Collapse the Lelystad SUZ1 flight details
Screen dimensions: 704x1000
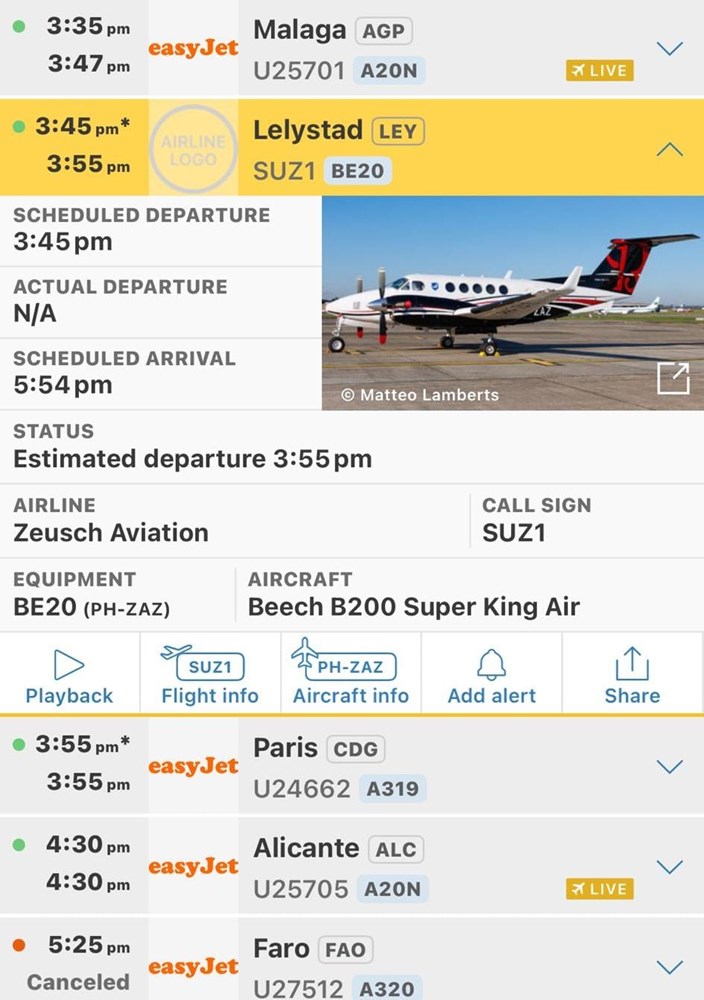coord(668,149)
